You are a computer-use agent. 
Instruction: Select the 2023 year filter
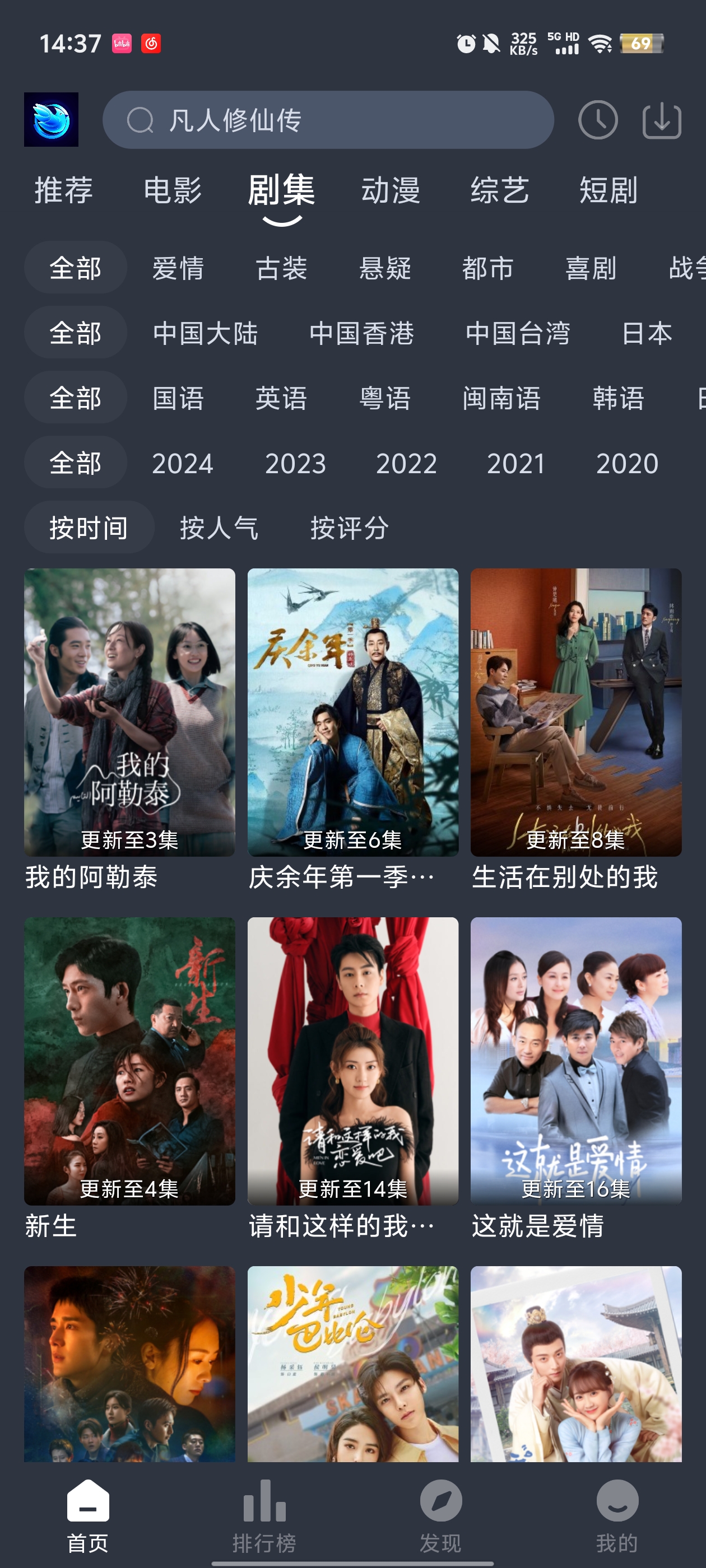click(x=296, y=464)
